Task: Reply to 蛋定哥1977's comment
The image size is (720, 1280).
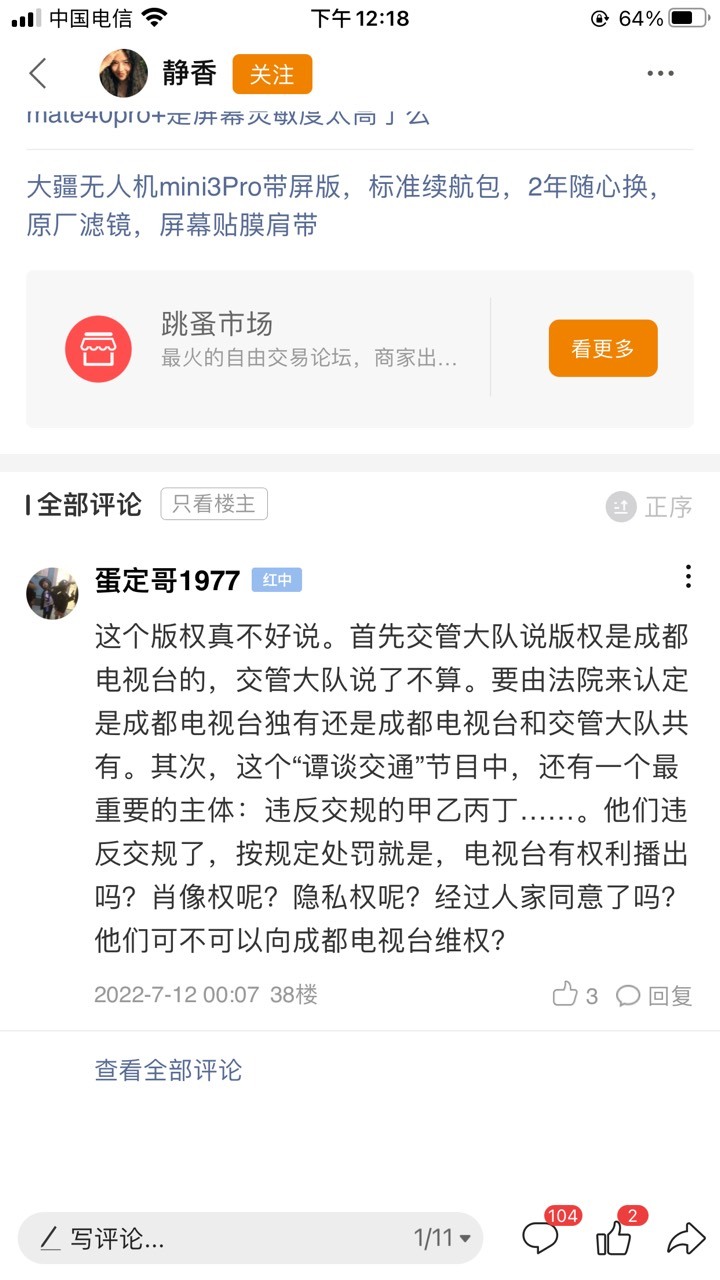Action: 654,995
